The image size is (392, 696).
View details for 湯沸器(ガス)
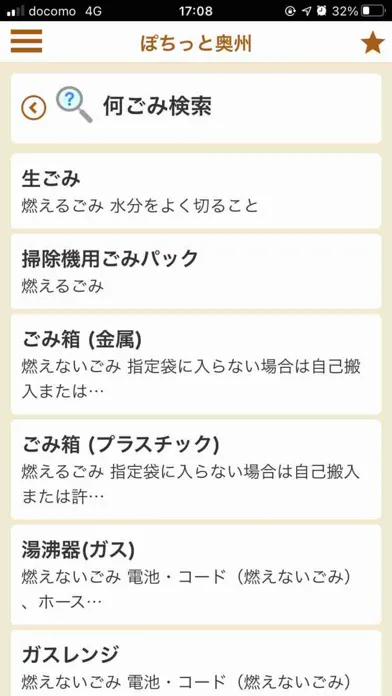point(196,574)
